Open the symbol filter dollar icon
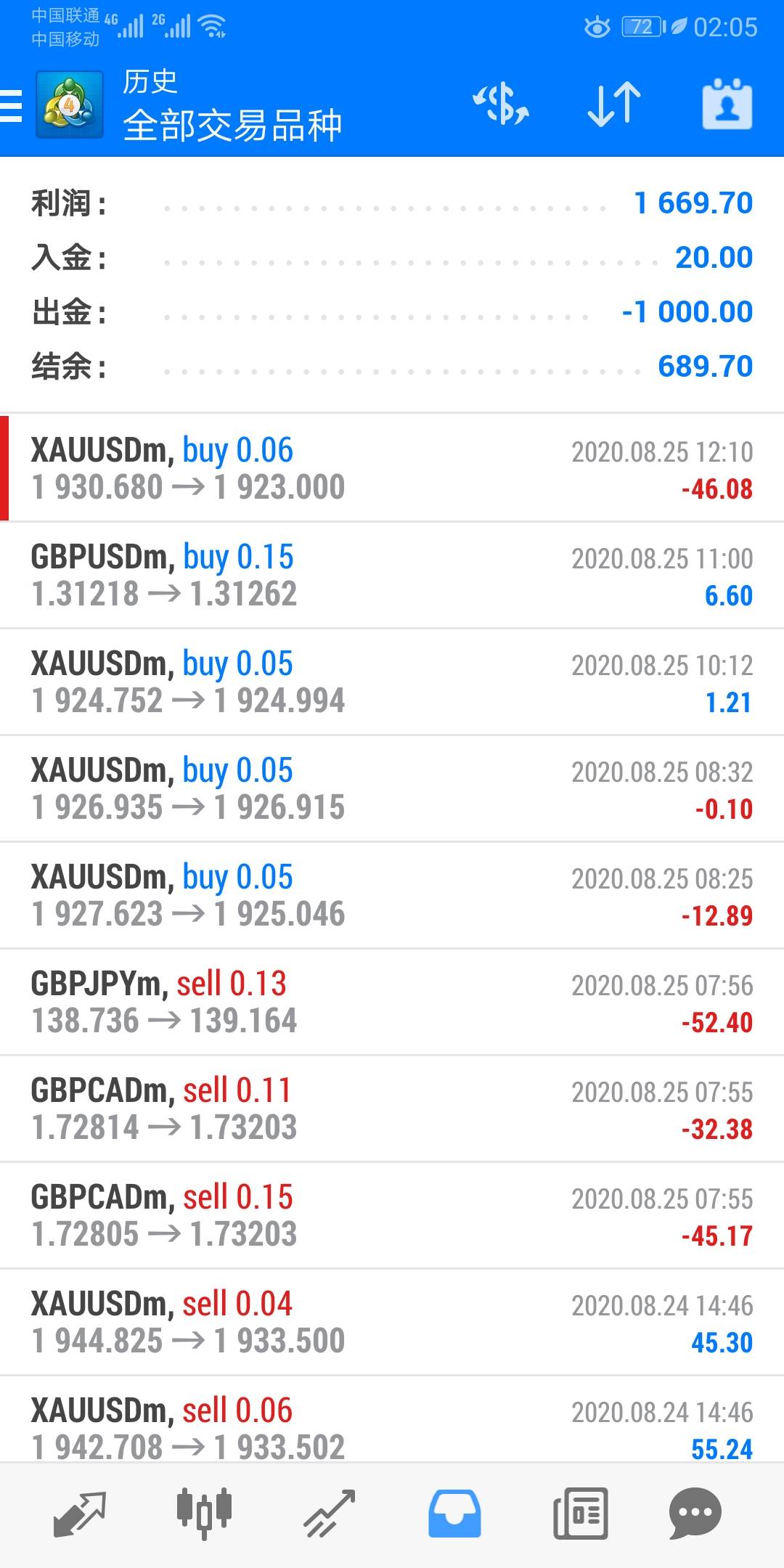Viewport: 784px width, 1568px height. pyautogui.click(x=501, y=105)
